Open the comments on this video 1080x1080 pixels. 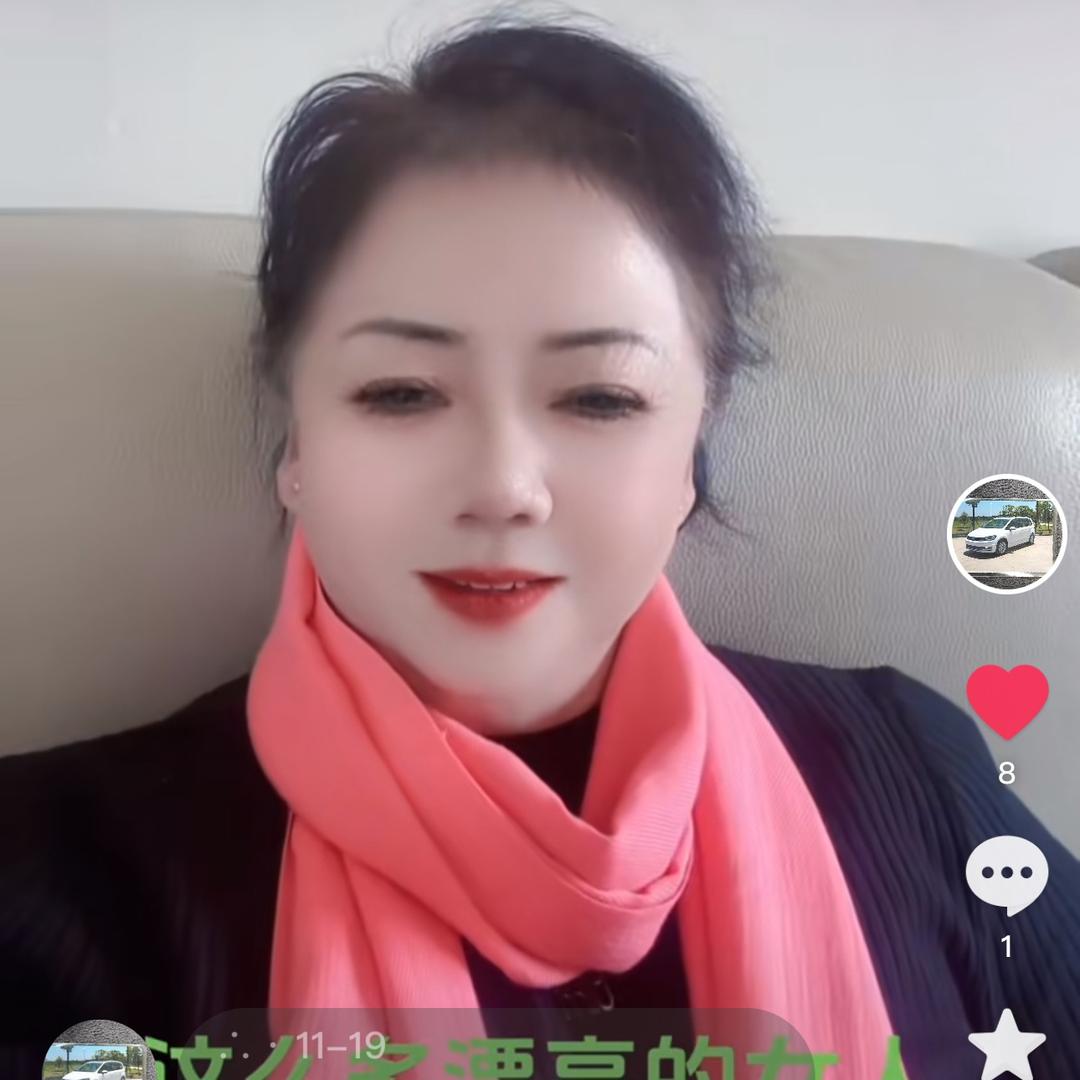pos(1006,875)
